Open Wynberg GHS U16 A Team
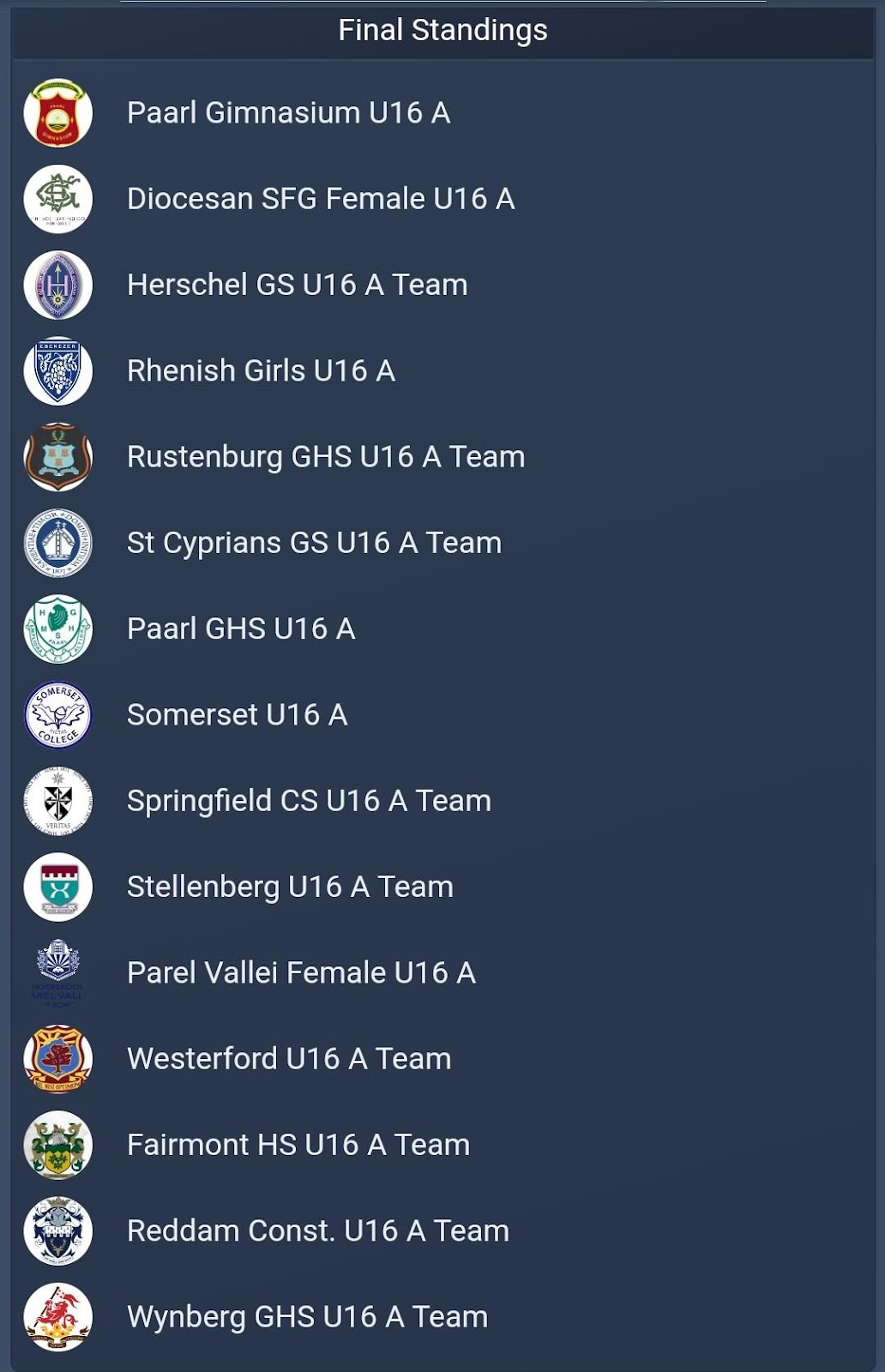This screenshot has height=1372, width=885. 307,1317
